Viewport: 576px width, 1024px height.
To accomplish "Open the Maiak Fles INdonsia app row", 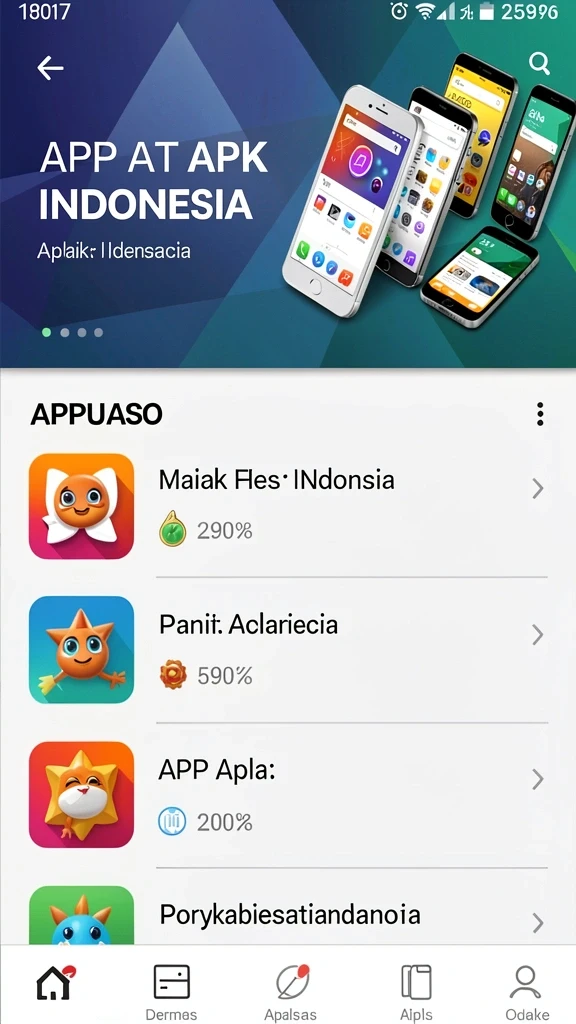I will coord(288,506).
